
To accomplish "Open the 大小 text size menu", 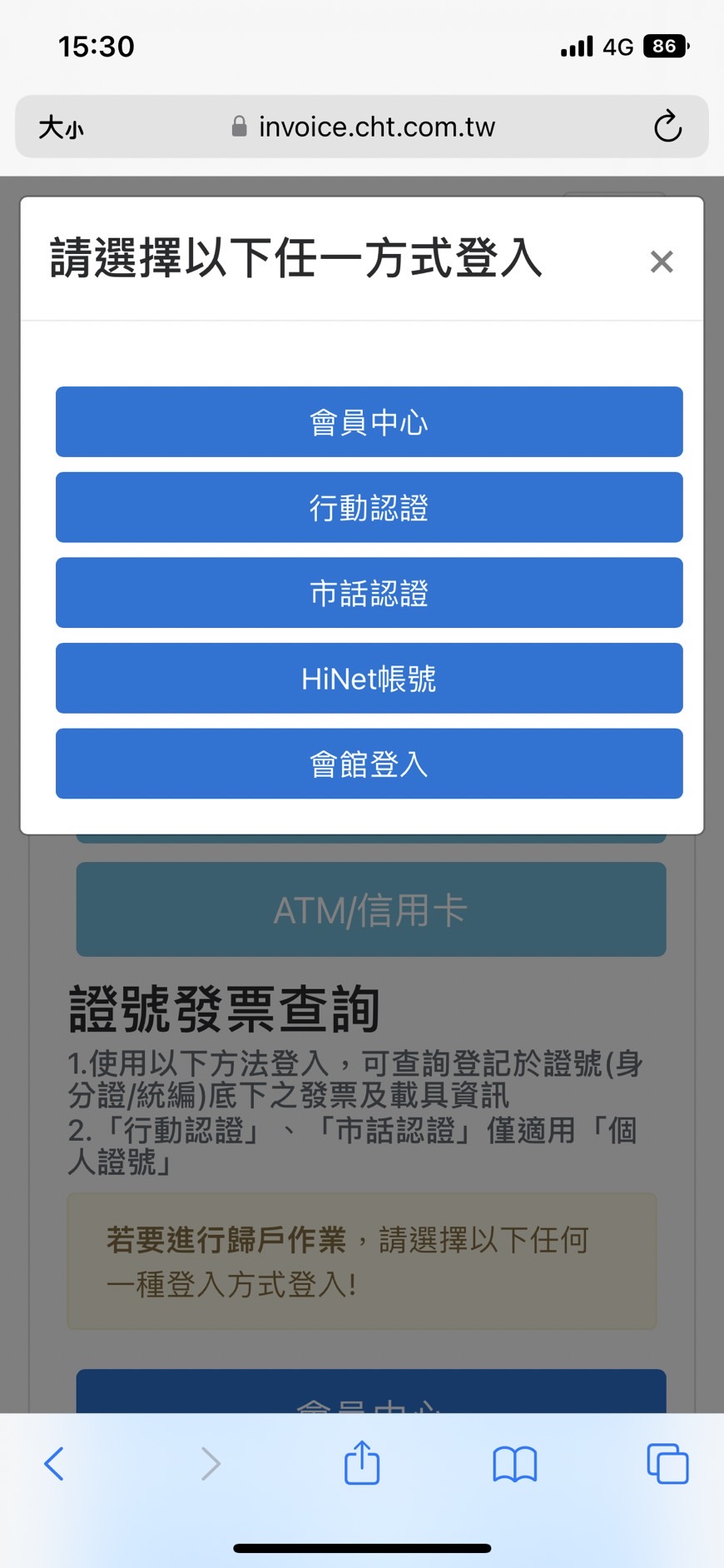I will tap(61, 127).
